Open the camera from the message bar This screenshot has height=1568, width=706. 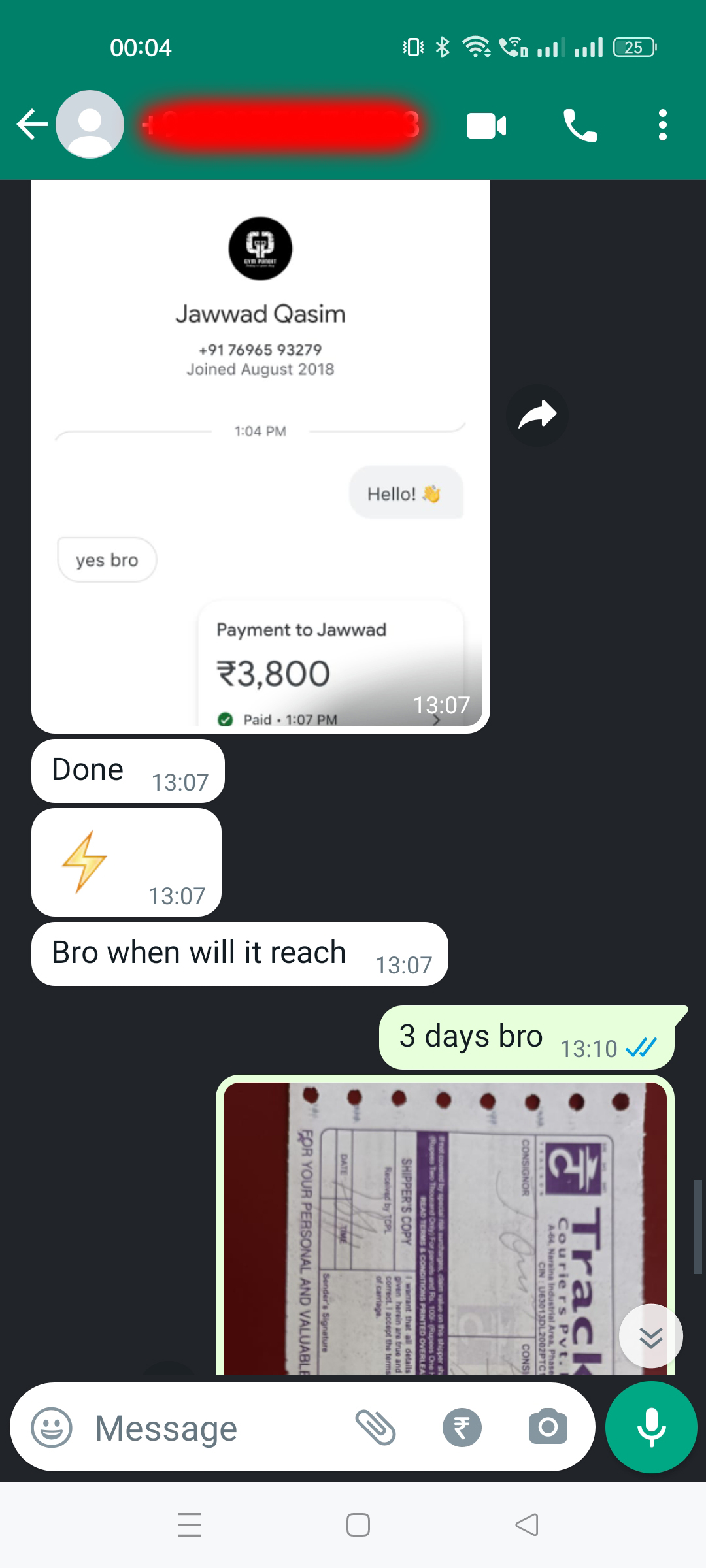(x=548, y=1428)
